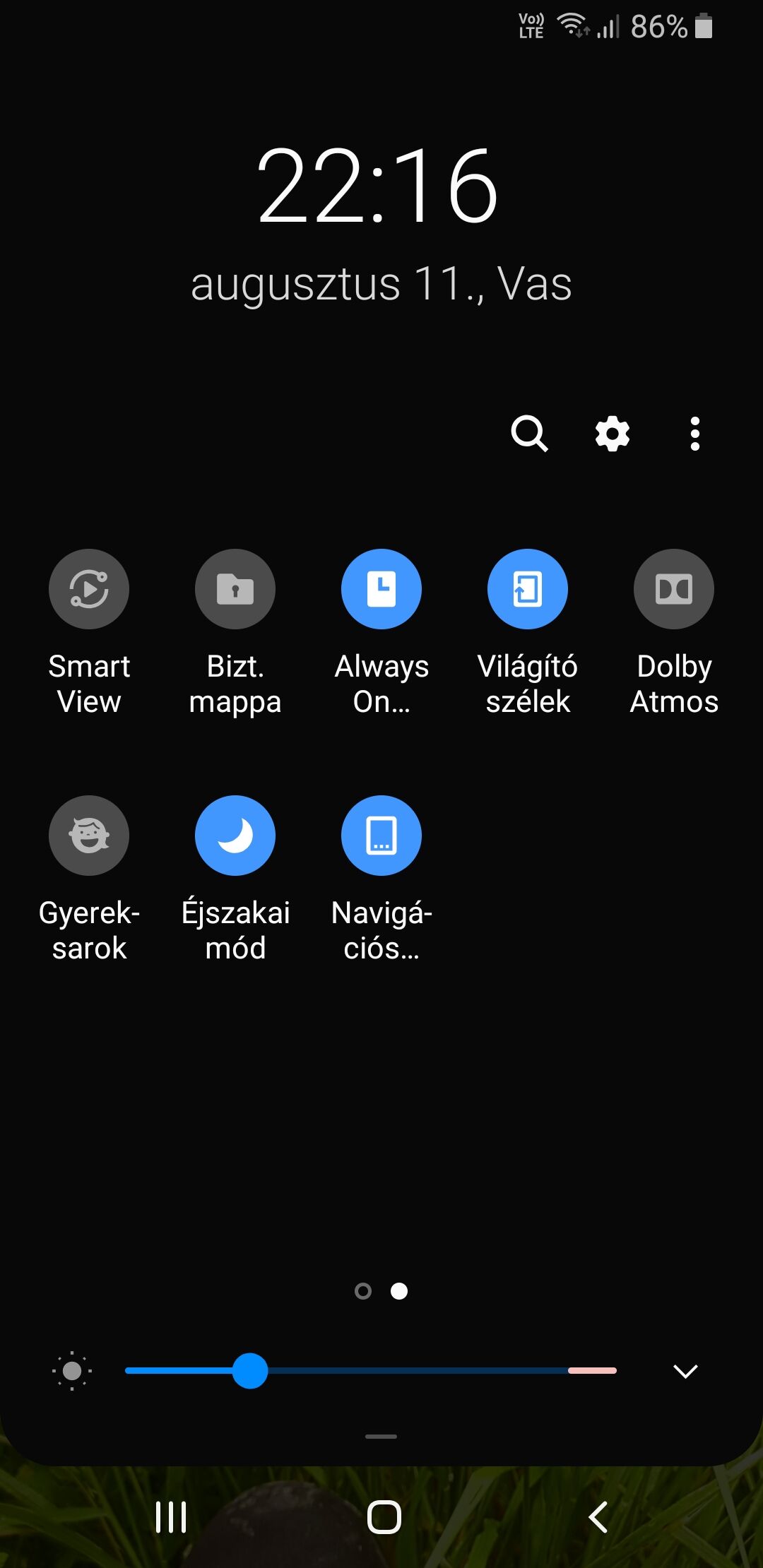Open the three-dot overflow menu
Screen dimensions: 763x1568
695,433
